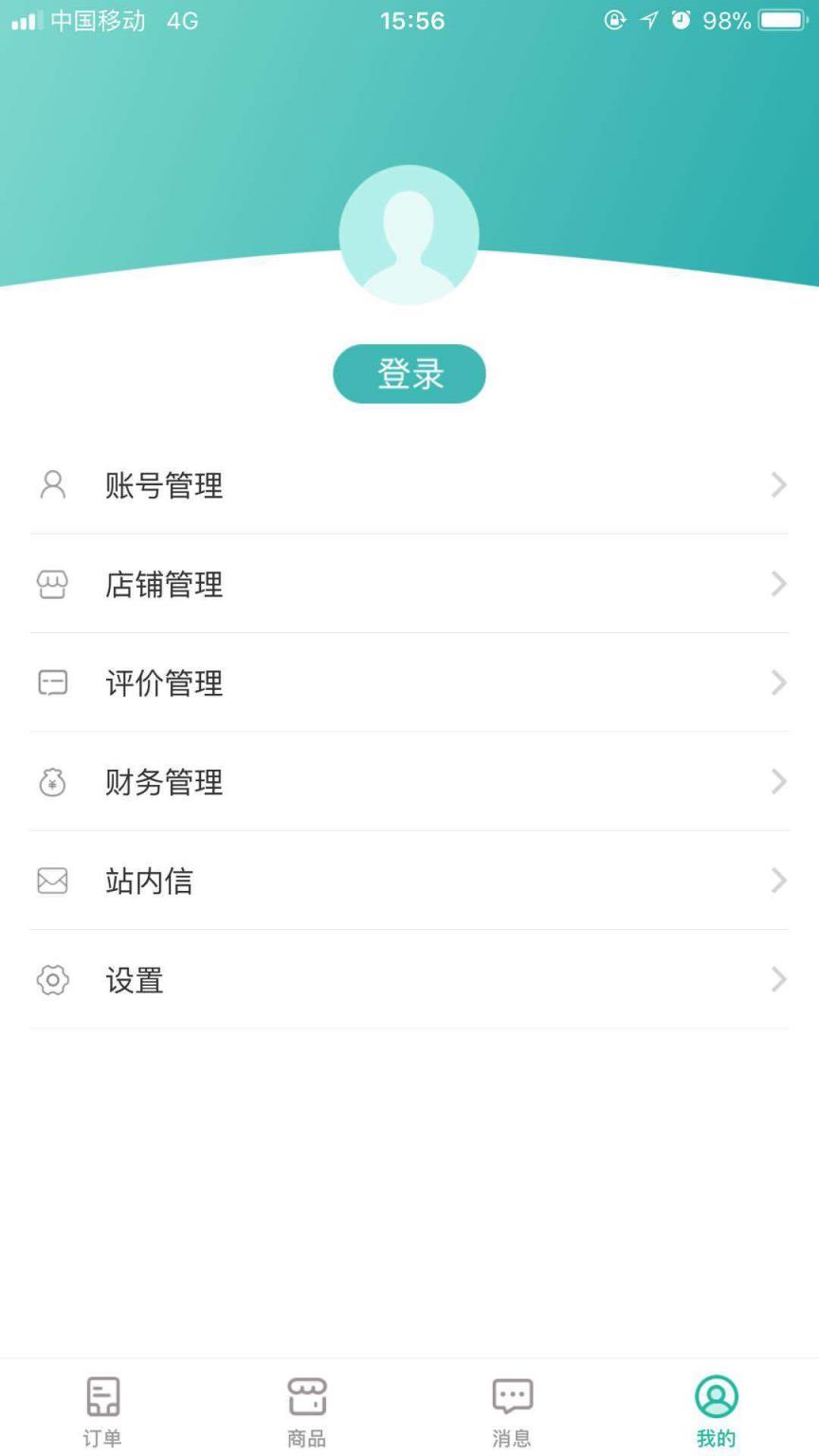Image resolution: width=819 pixels, height=1456 pixels.
Task: Click the storefront icon next to 店铺管理
Action: [52, 584]
